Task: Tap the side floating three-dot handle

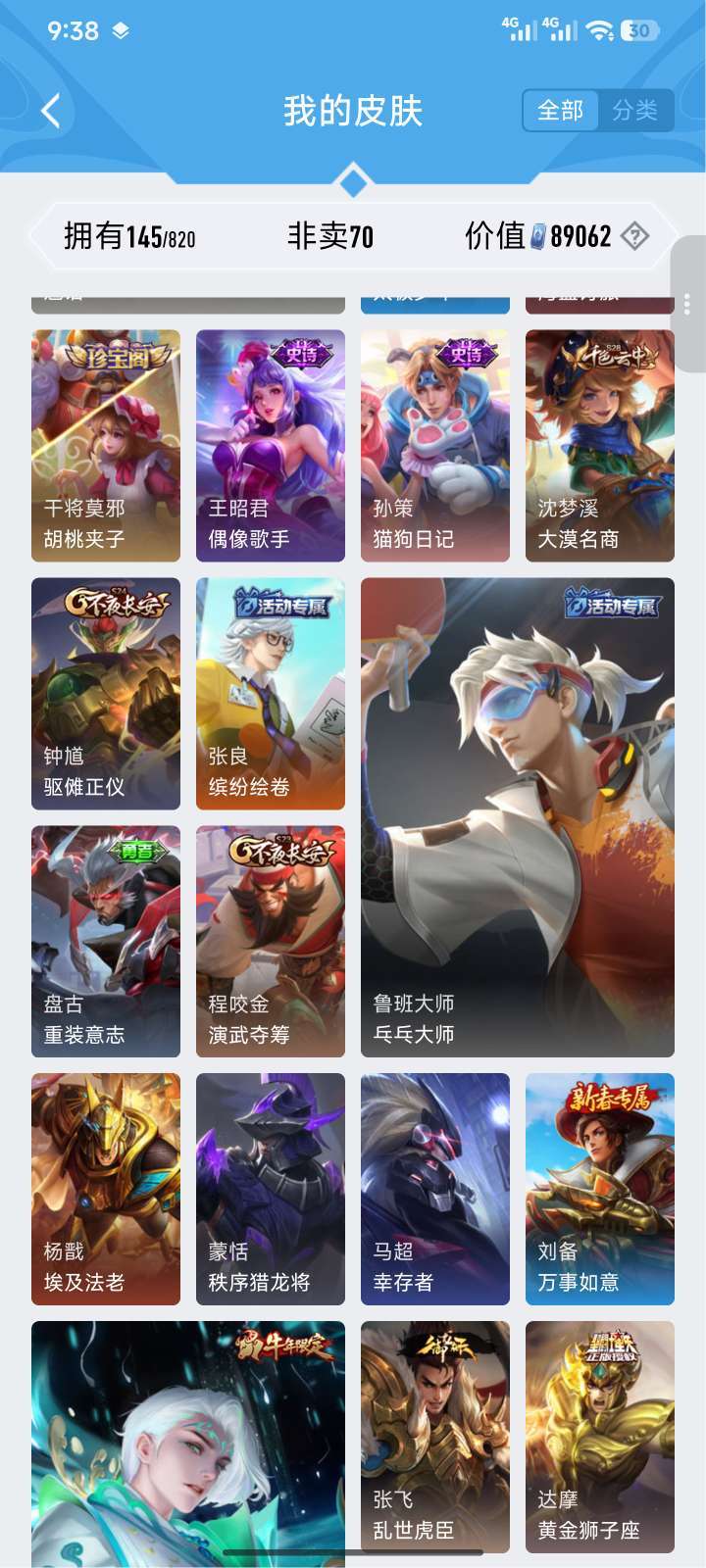Action: pyautogui.click(x=687, y=305)
